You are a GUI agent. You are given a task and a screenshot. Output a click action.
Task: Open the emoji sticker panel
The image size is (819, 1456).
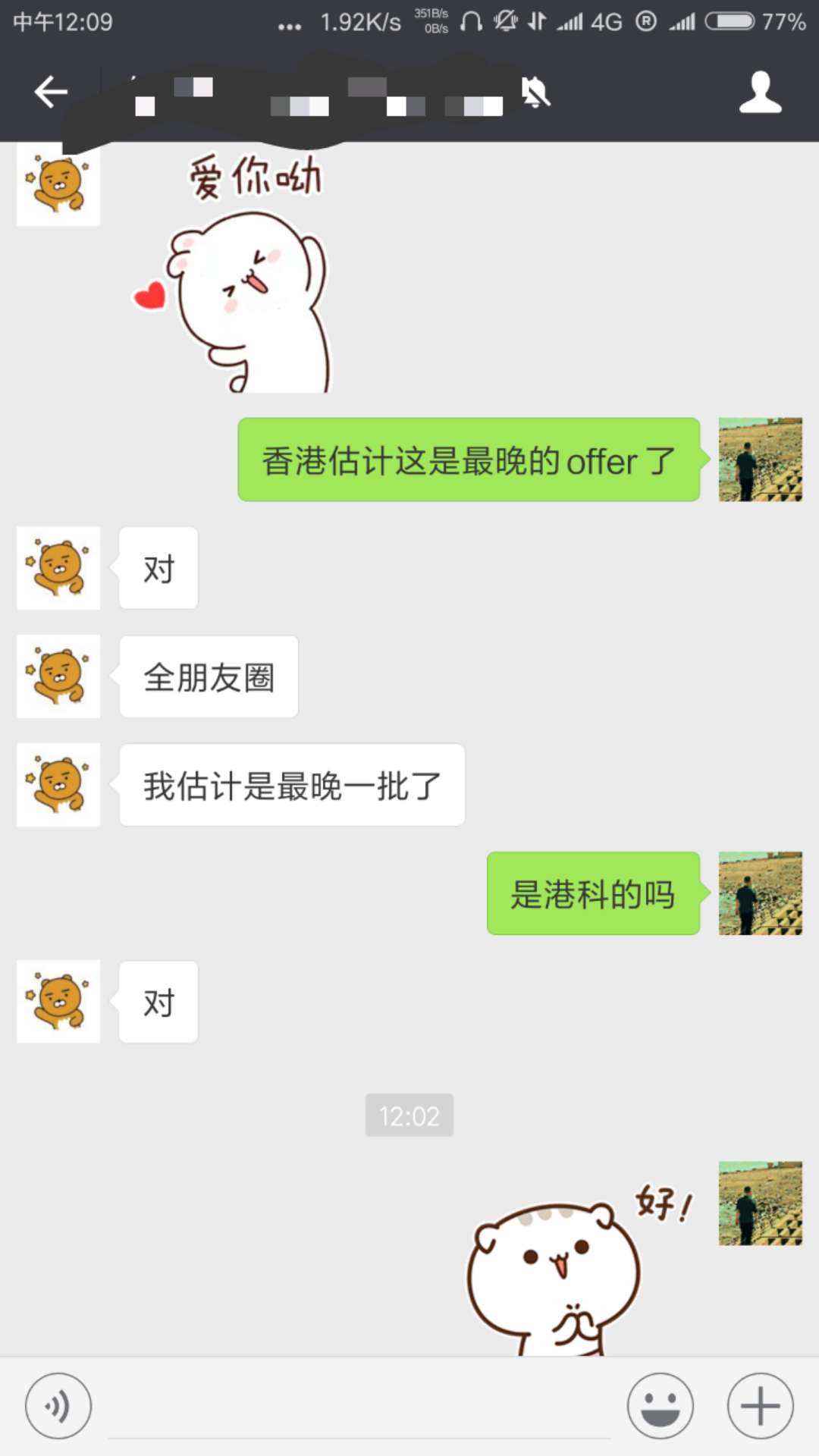tap(660, 1405)
